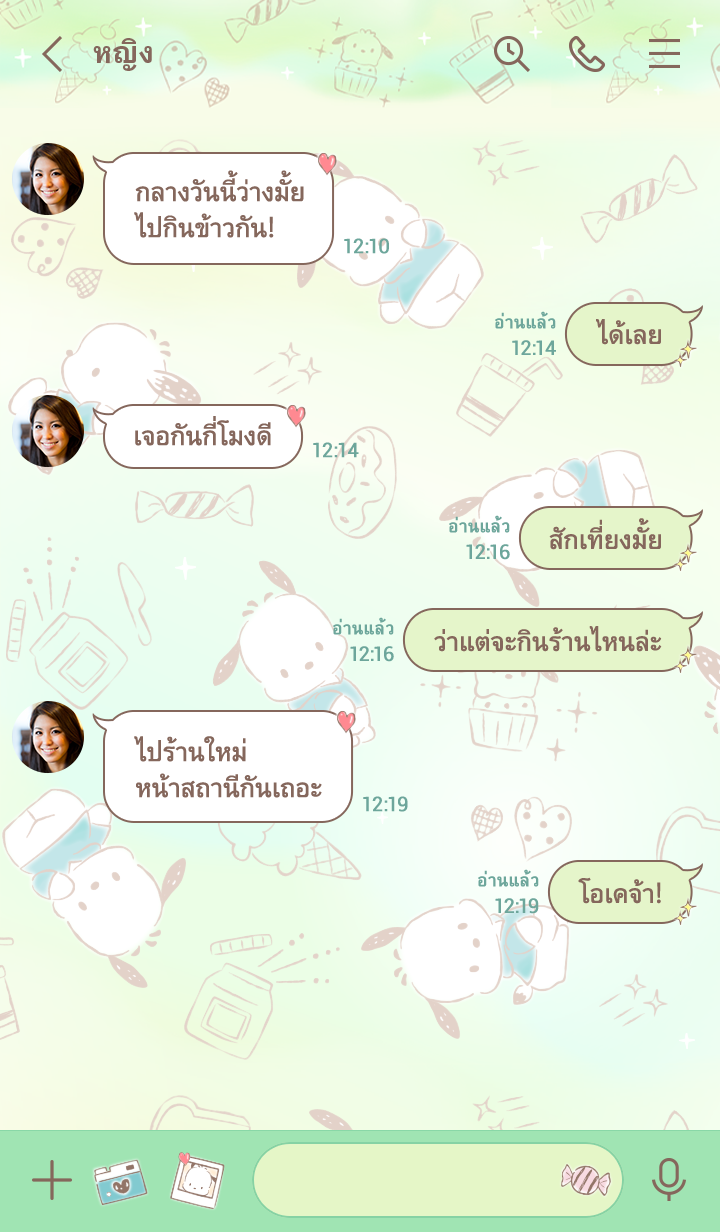Screen dimensions: 720x1232
Task: Open profile picture beside "เจอกันกี่โมงดี" message
Action: 48,431
